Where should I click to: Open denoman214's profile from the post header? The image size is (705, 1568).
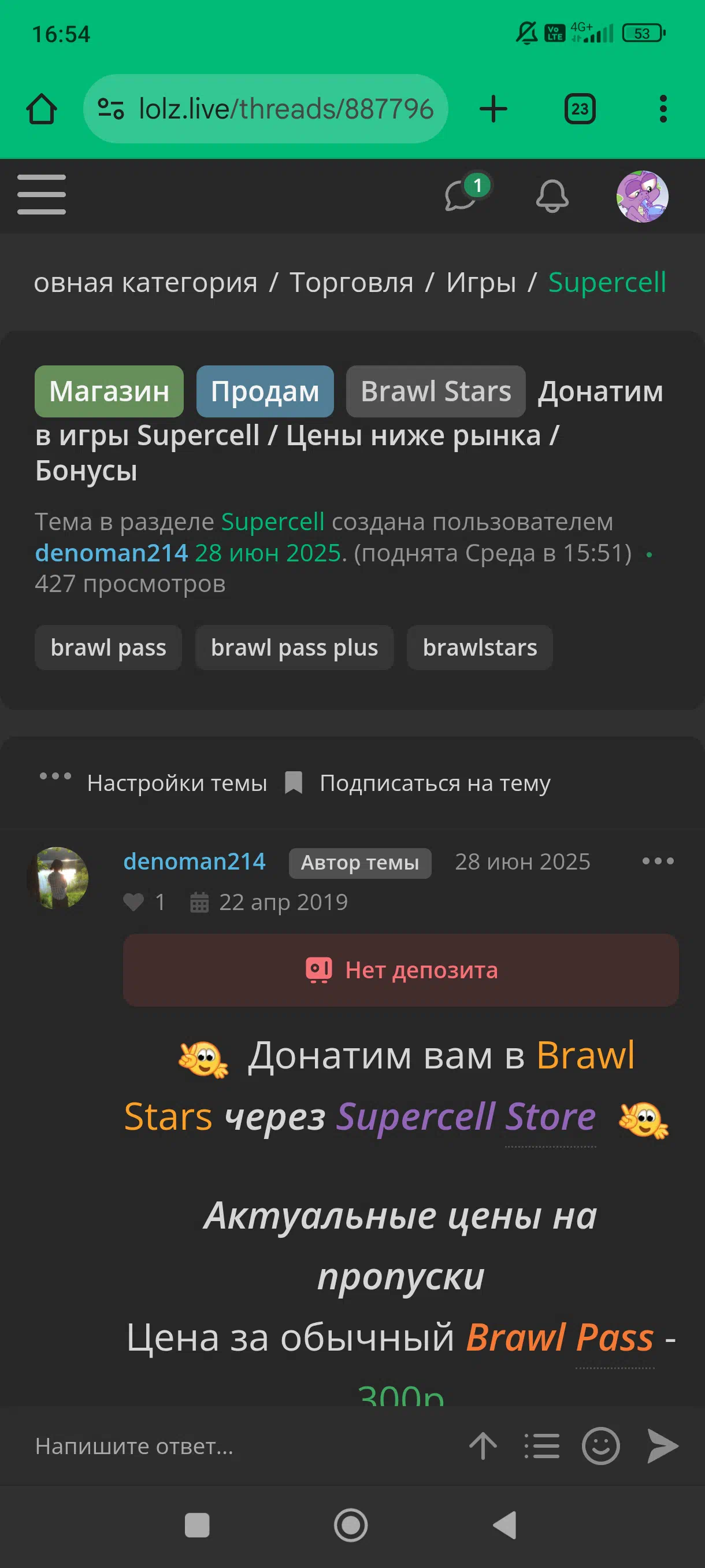coord(194,861)
